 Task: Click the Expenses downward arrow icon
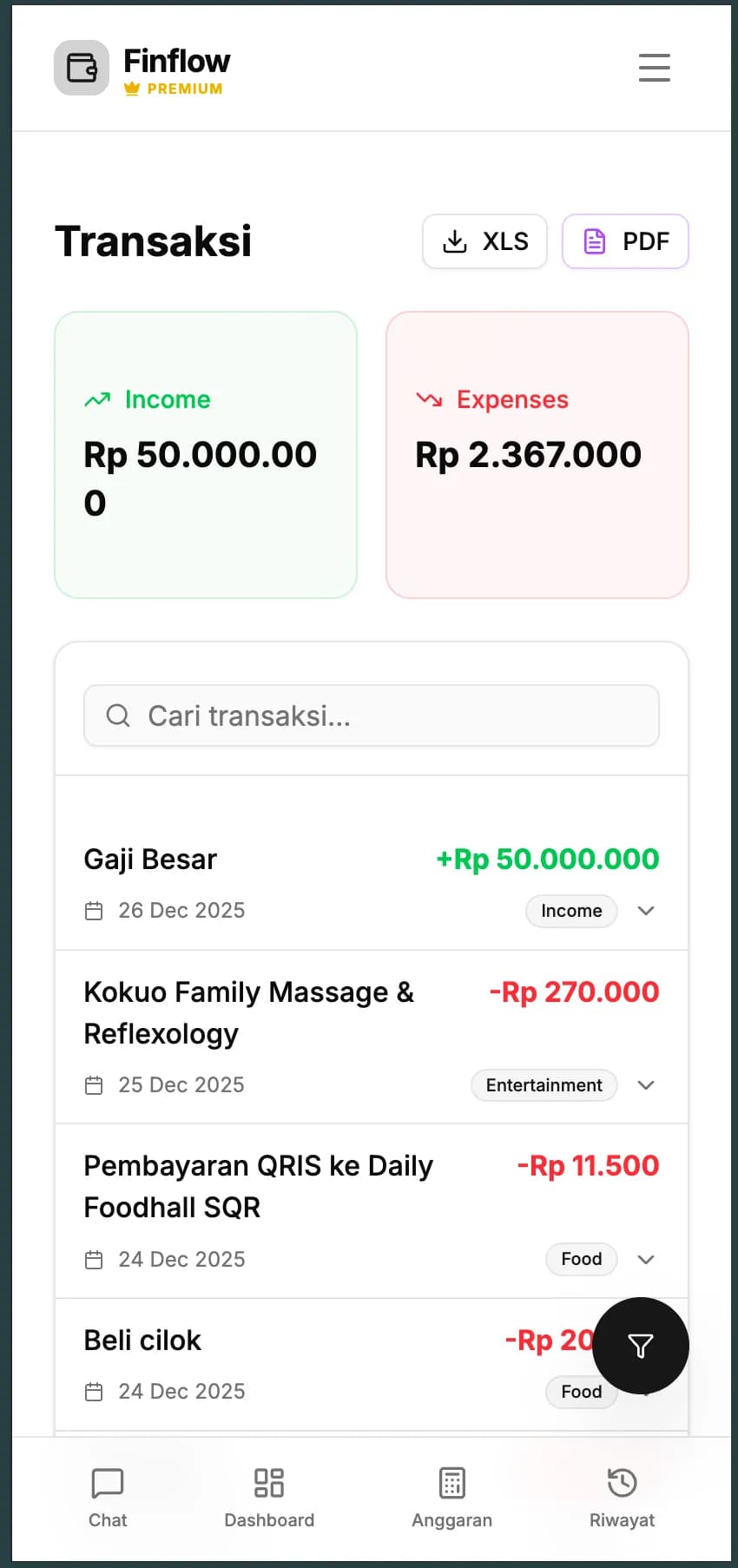428,399
